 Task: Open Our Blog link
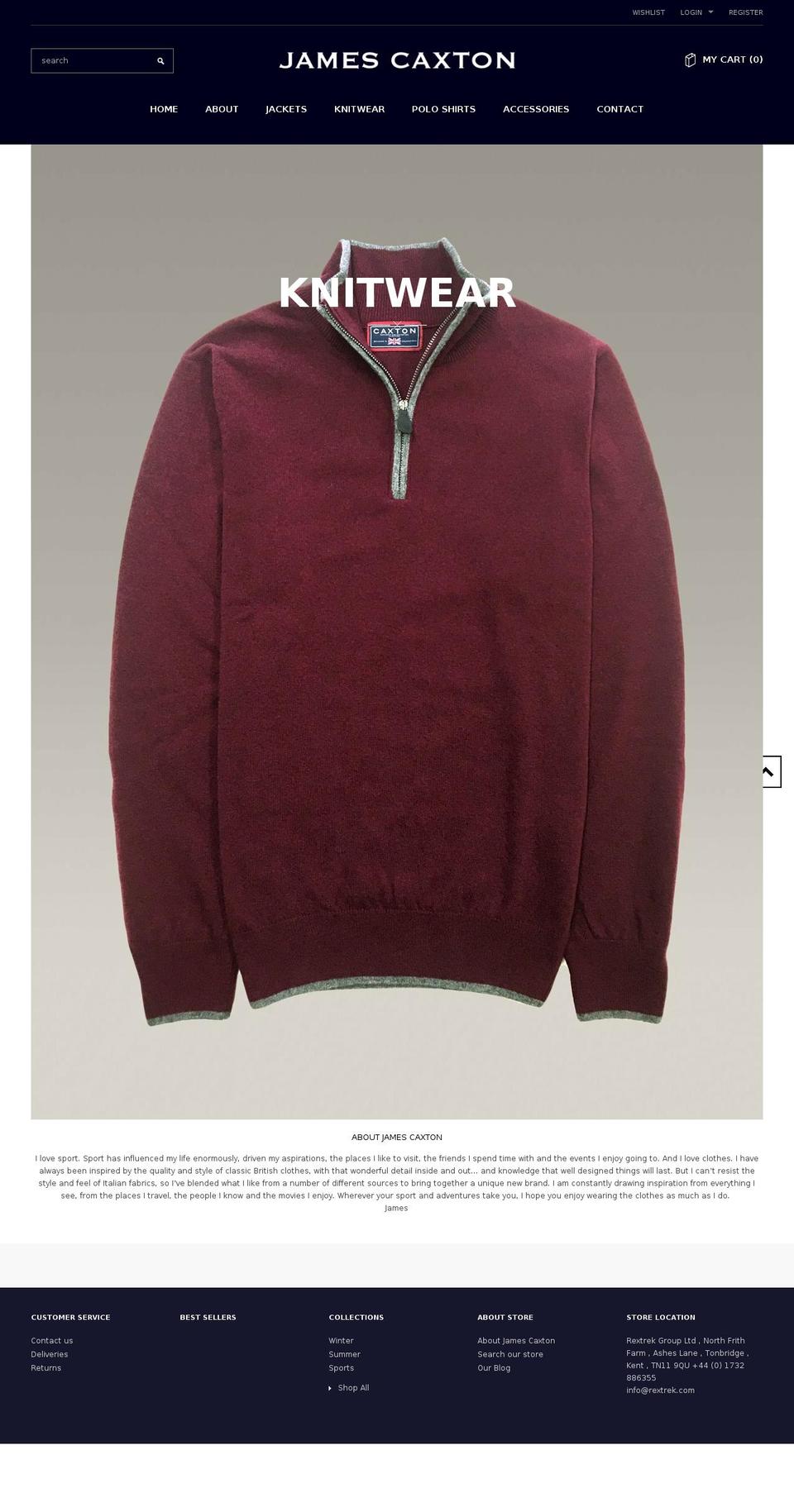[494, 1368]
